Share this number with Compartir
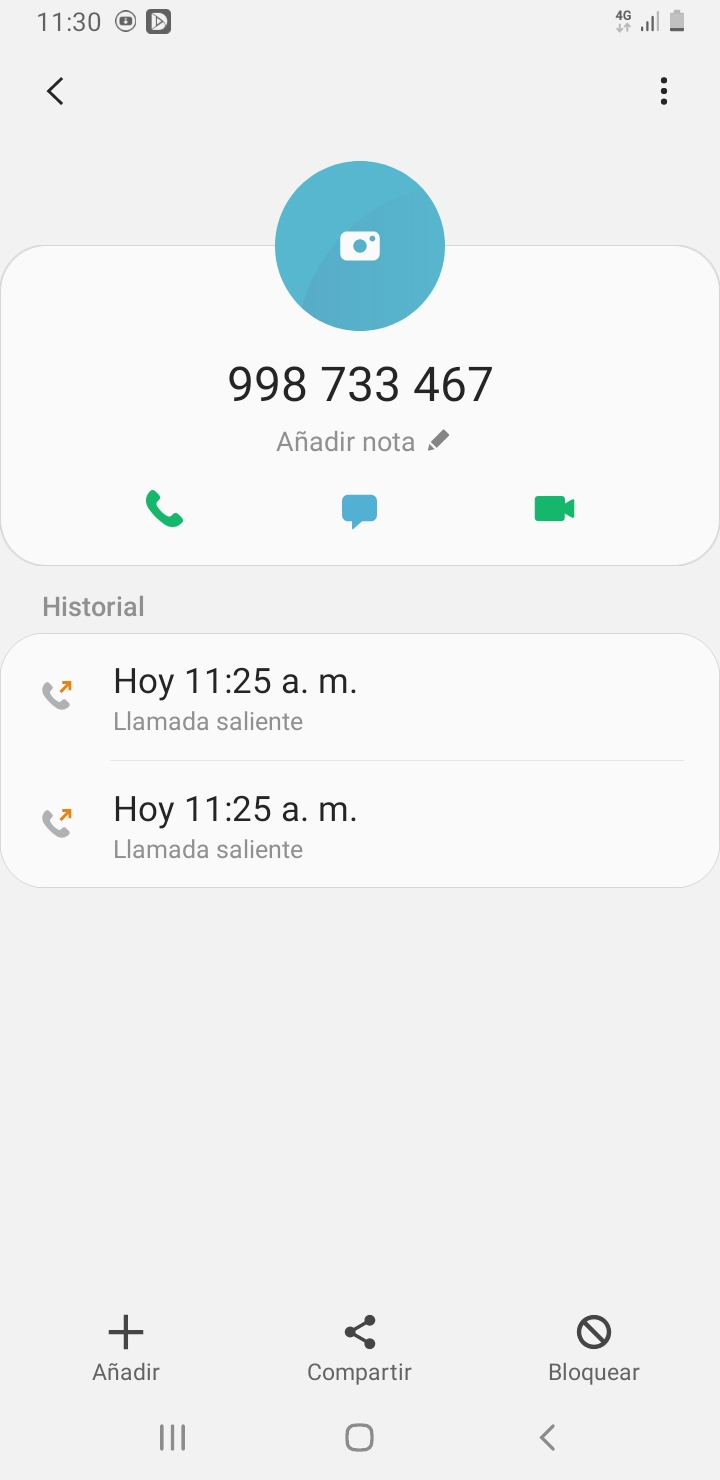The width and height of the screenshot is (720, 1480). [x=359, y=1348]
